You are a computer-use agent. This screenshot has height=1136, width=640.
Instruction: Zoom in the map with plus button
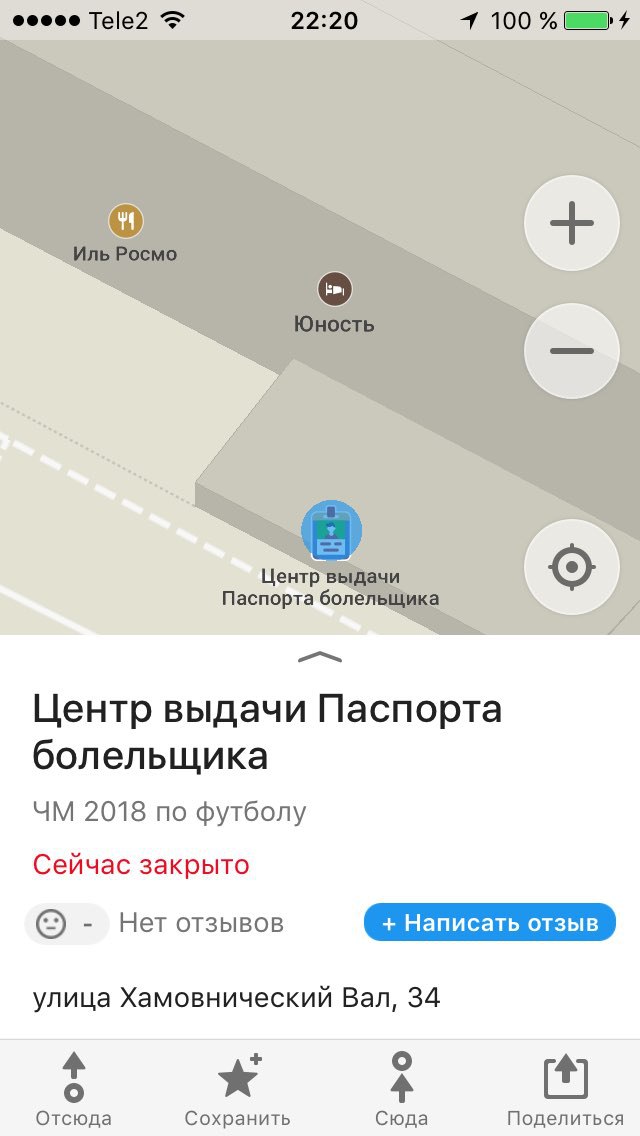571,222
